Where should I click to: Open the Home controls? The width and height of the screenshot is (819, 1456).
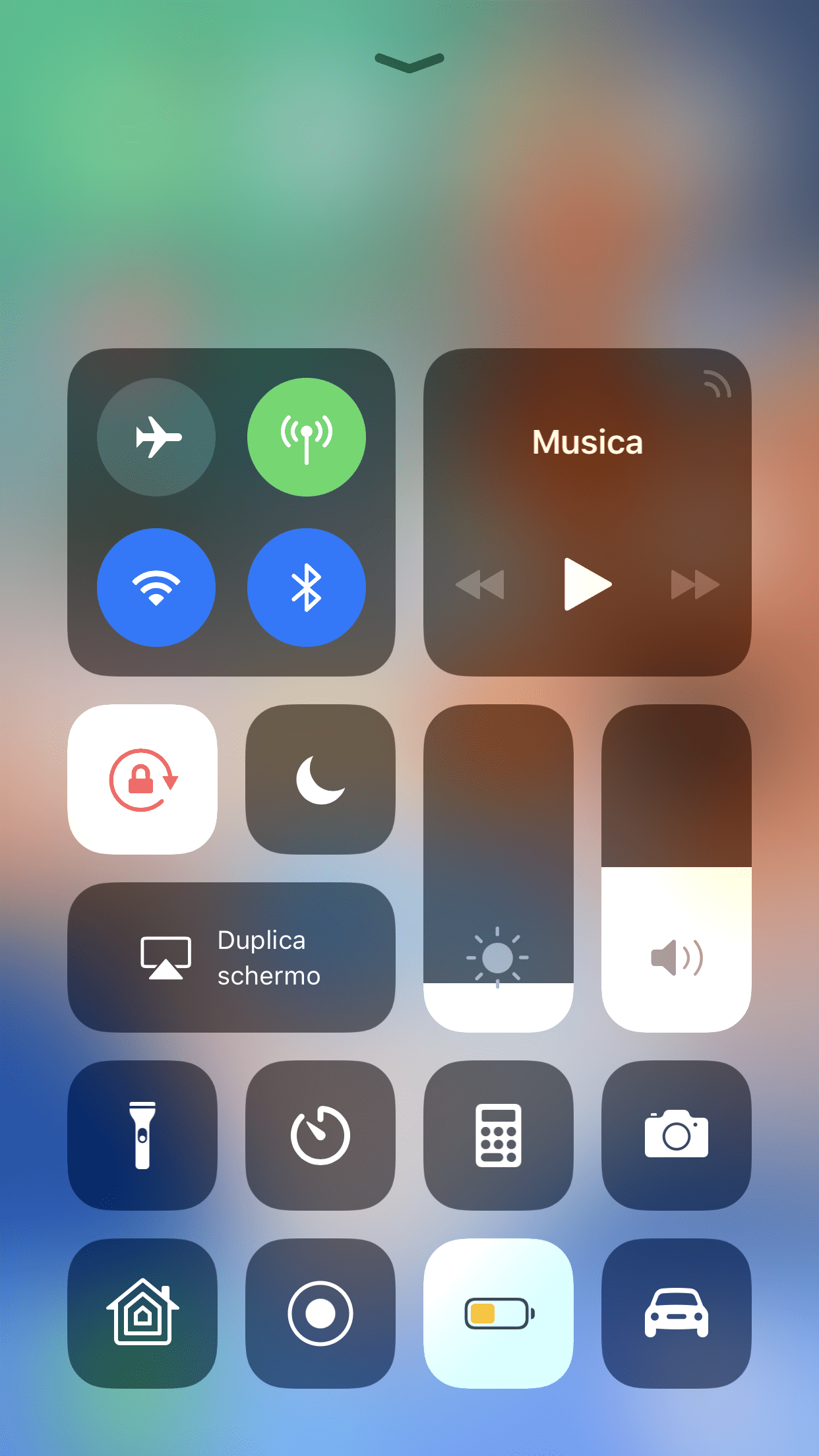pyautogui.click(x=142, y=1314)
